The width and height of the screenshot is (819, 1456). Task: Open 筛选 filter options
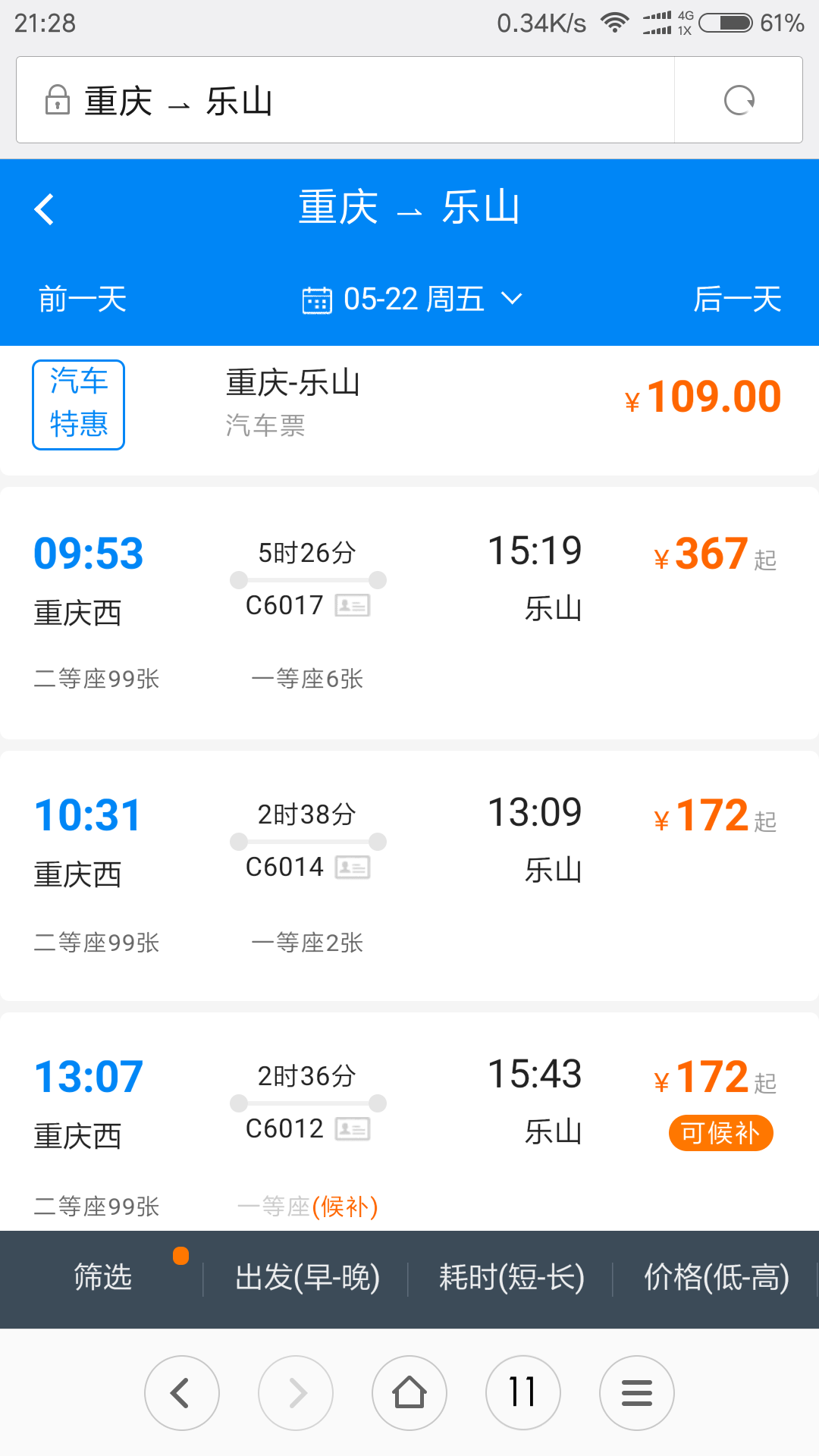coord(102,1277)
